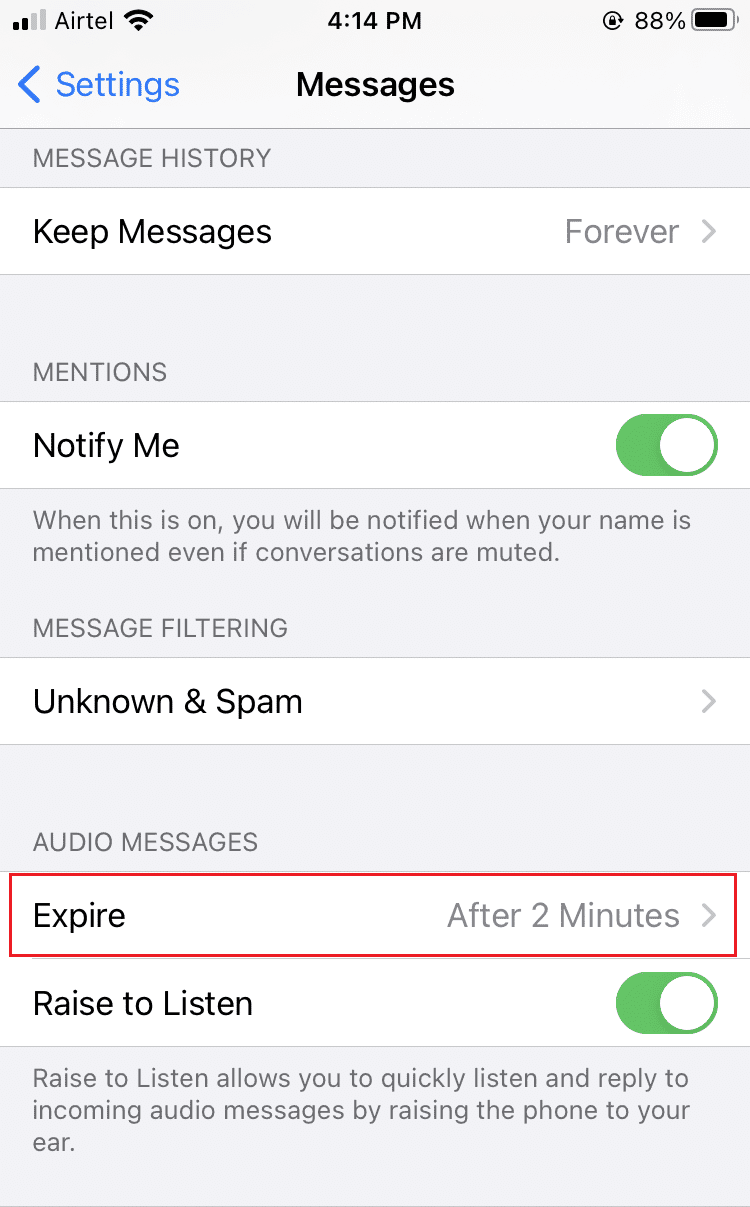Go back to Settings

tap(100, 85)
